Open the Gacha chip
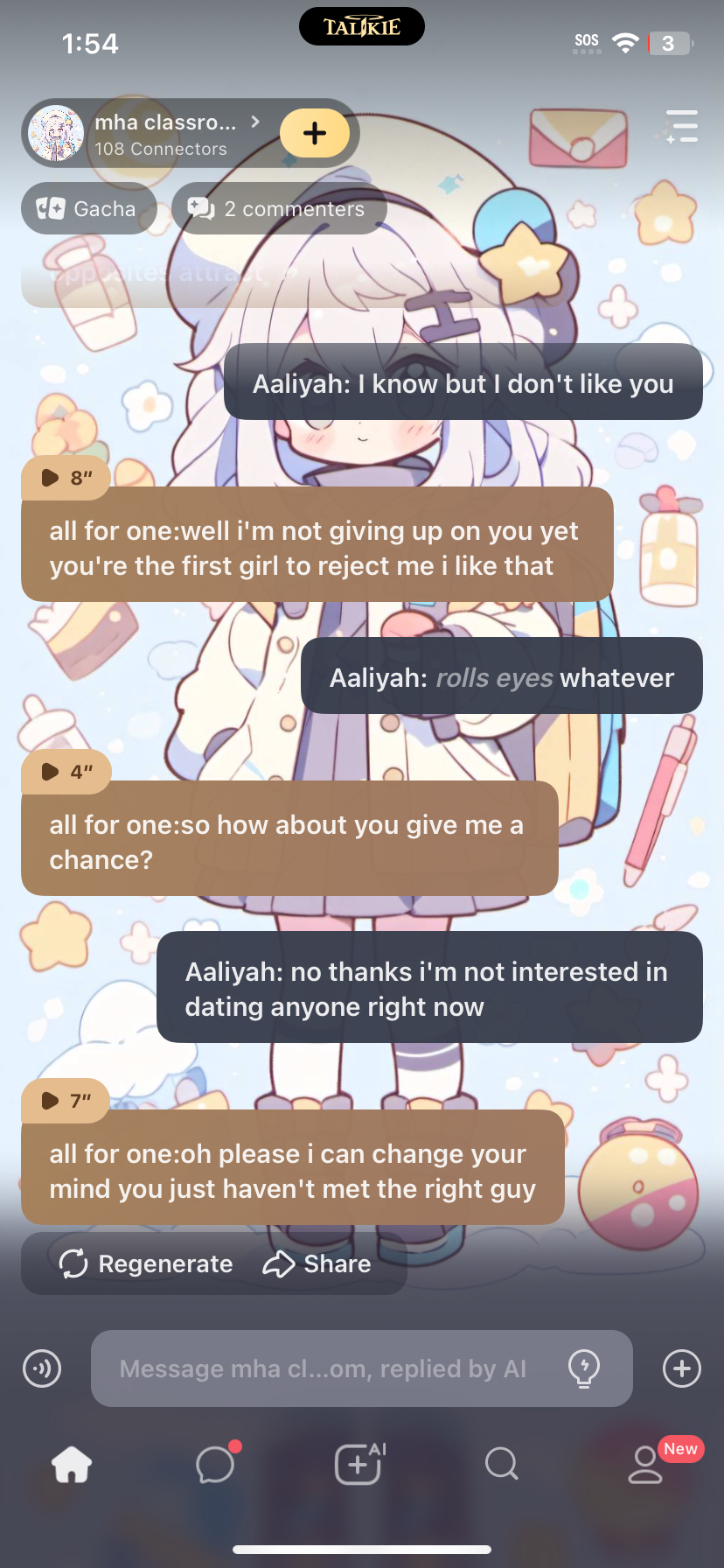724x1568 pixels. tap(87, 209)
